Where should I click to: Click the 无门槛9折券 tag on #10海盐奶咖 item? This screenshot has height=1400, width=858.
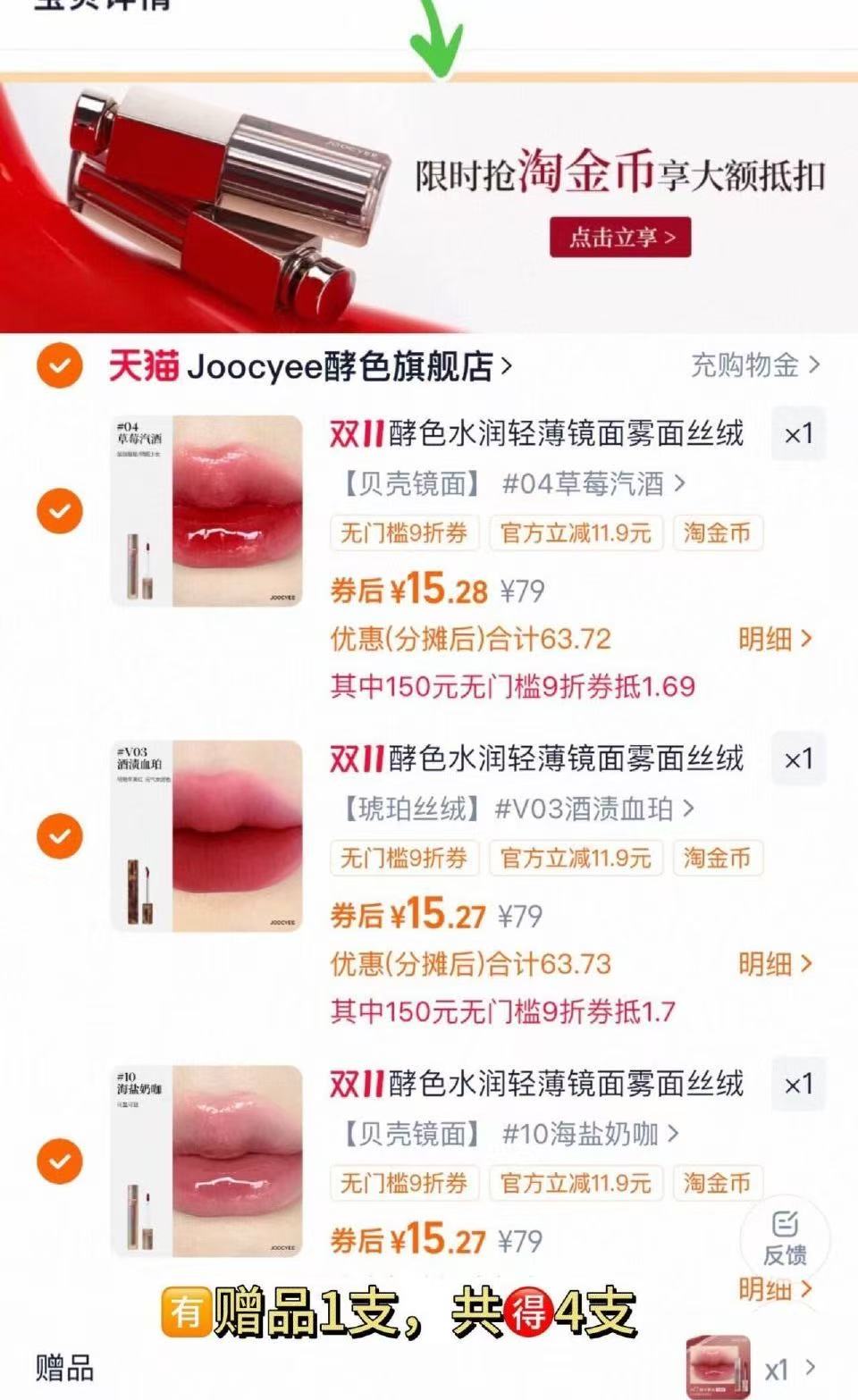(x=404, y=1183)
